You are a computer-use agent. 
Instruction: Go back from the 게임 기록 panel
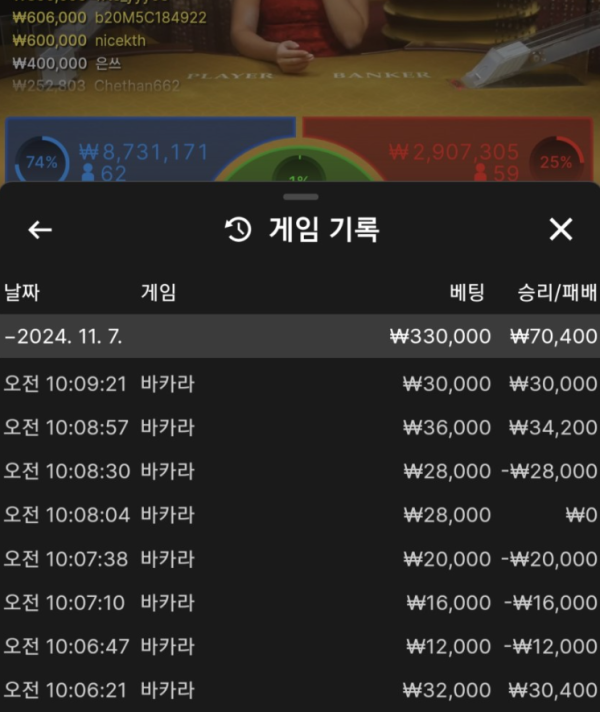40,230
